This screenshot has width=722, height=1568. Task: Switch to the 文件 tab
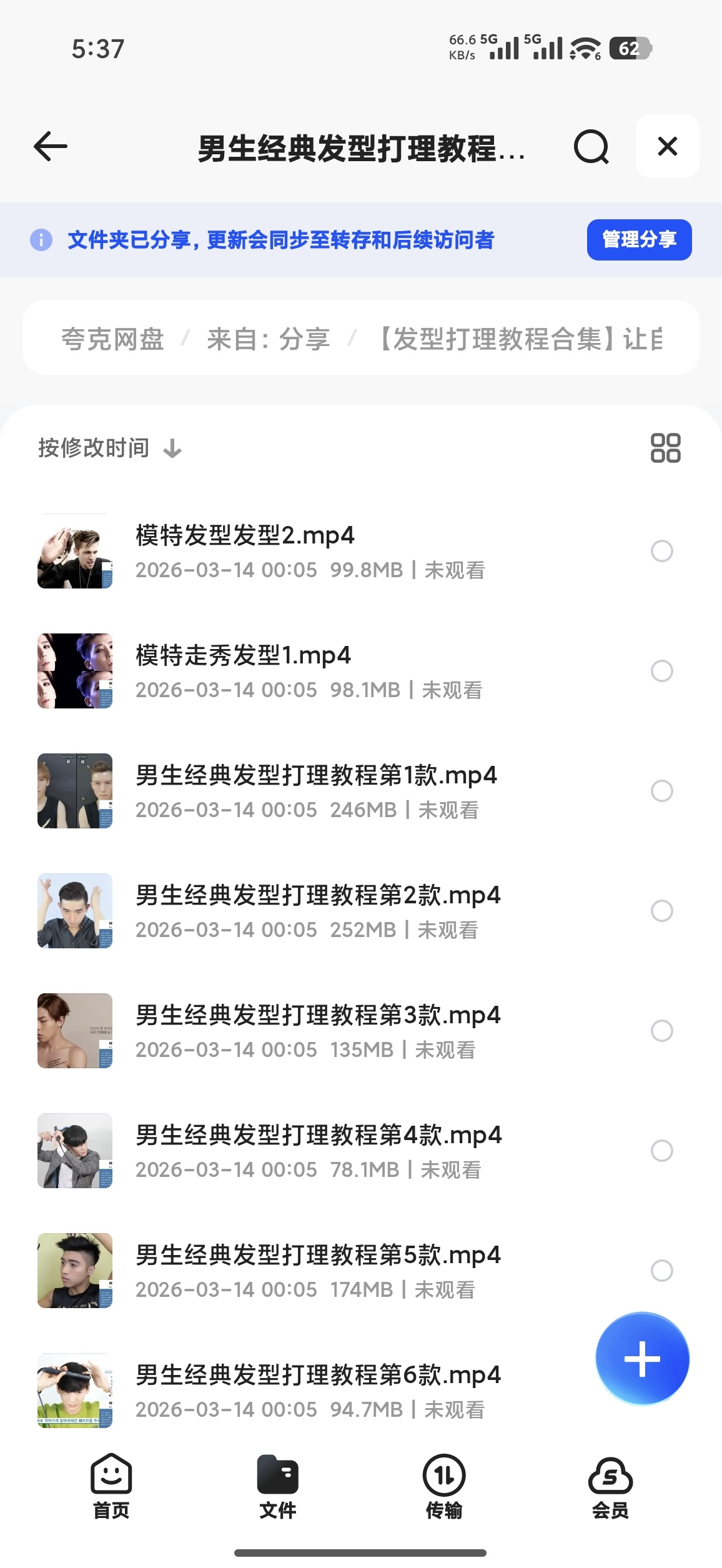277,1487
